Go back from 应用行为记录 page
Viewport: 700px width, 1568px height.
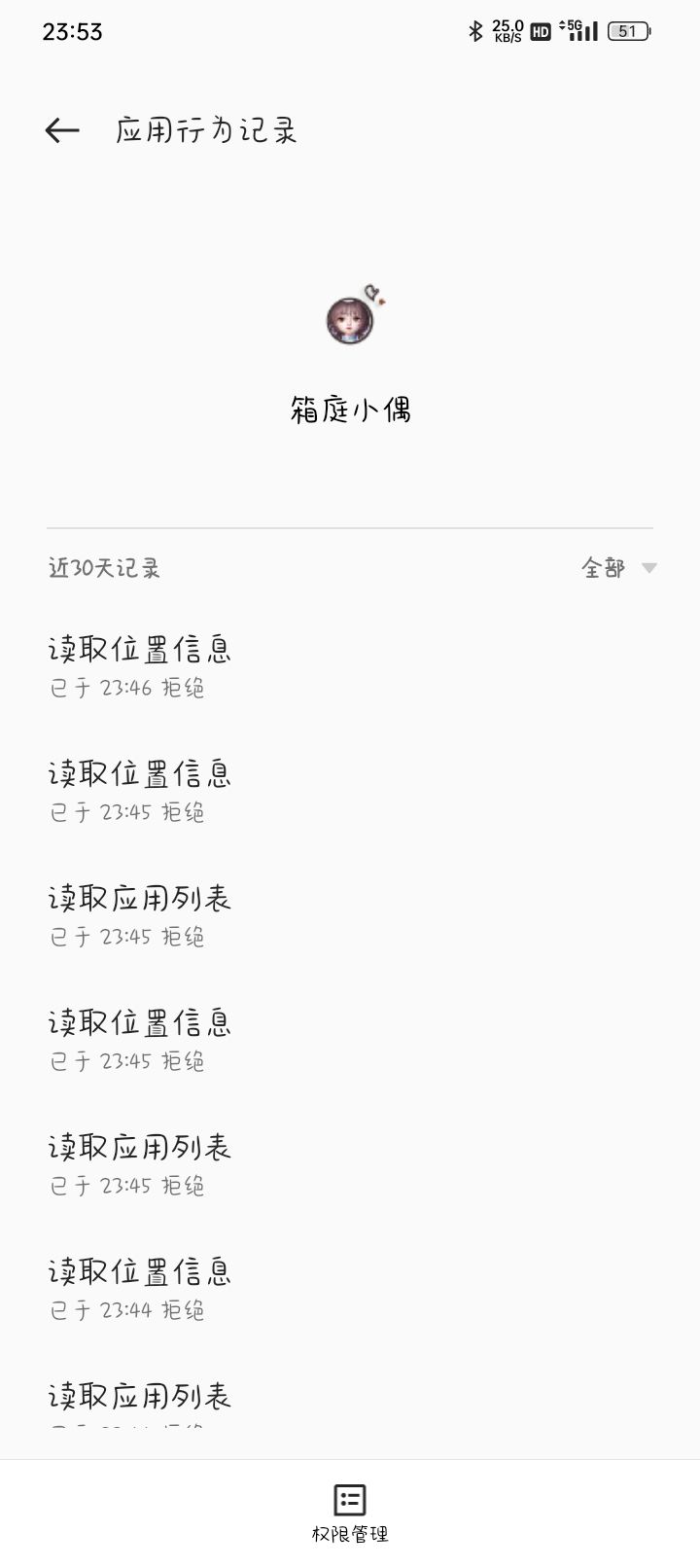[62, 130]
